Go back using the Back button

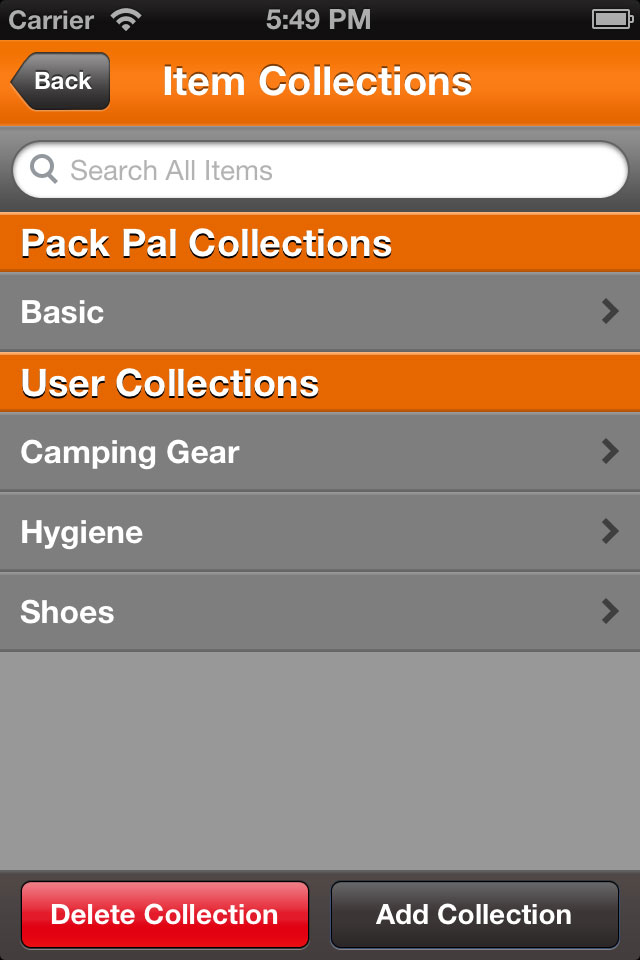pyautogui.click(x=61, y=81)
